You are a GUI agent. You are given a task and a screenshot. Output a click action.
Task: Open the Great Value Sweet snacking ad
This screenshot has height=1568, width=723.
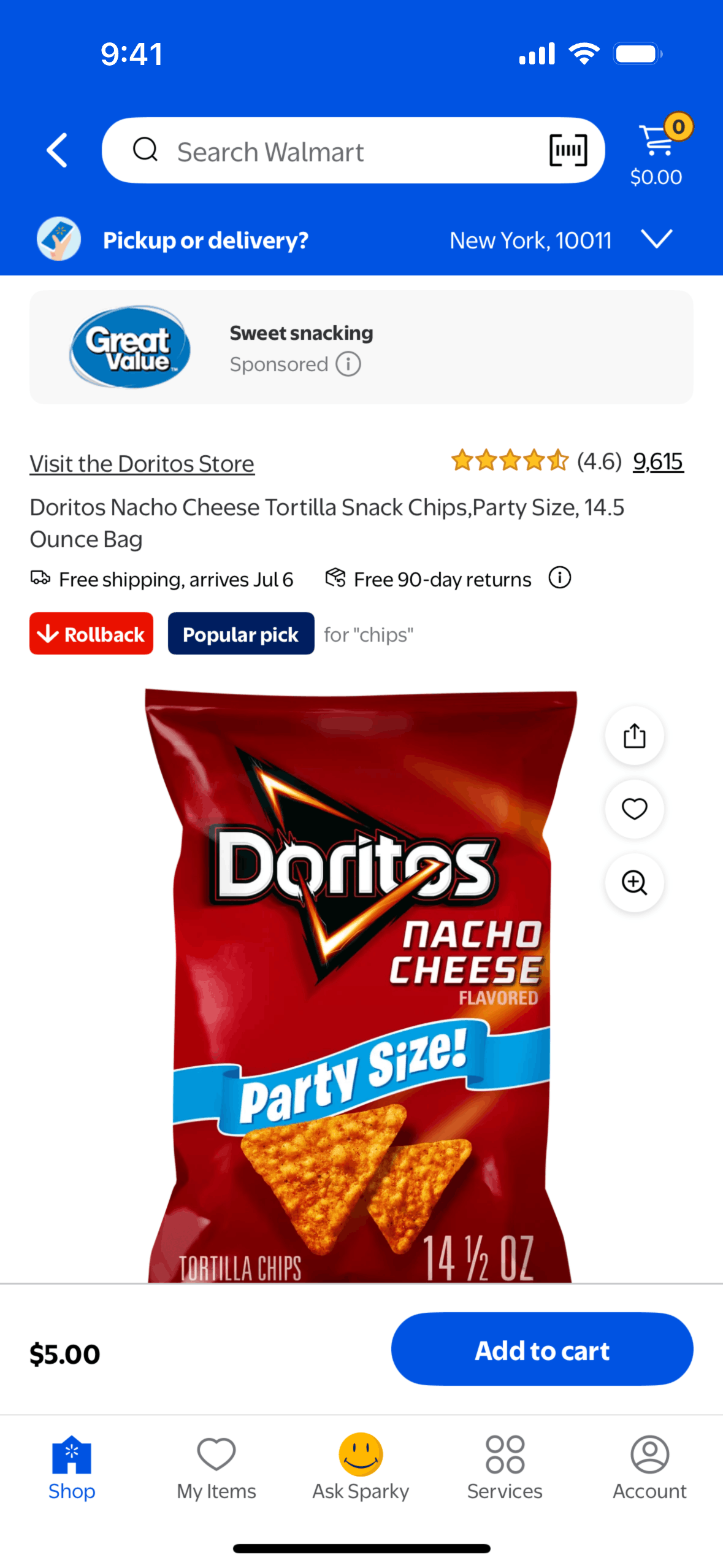point(361,347)
